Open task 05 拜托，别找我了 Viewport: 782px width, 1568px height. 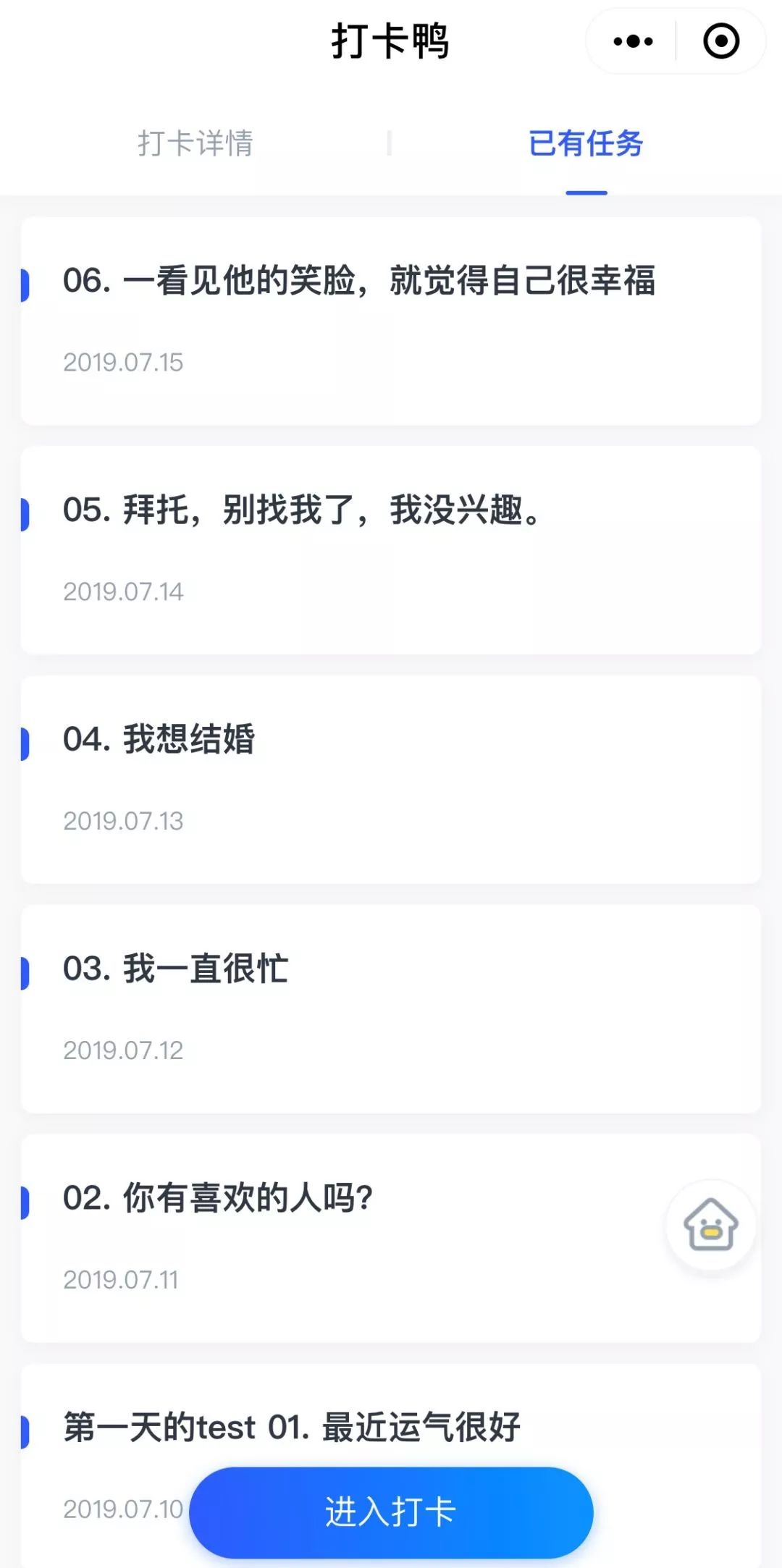click(391, 550)
